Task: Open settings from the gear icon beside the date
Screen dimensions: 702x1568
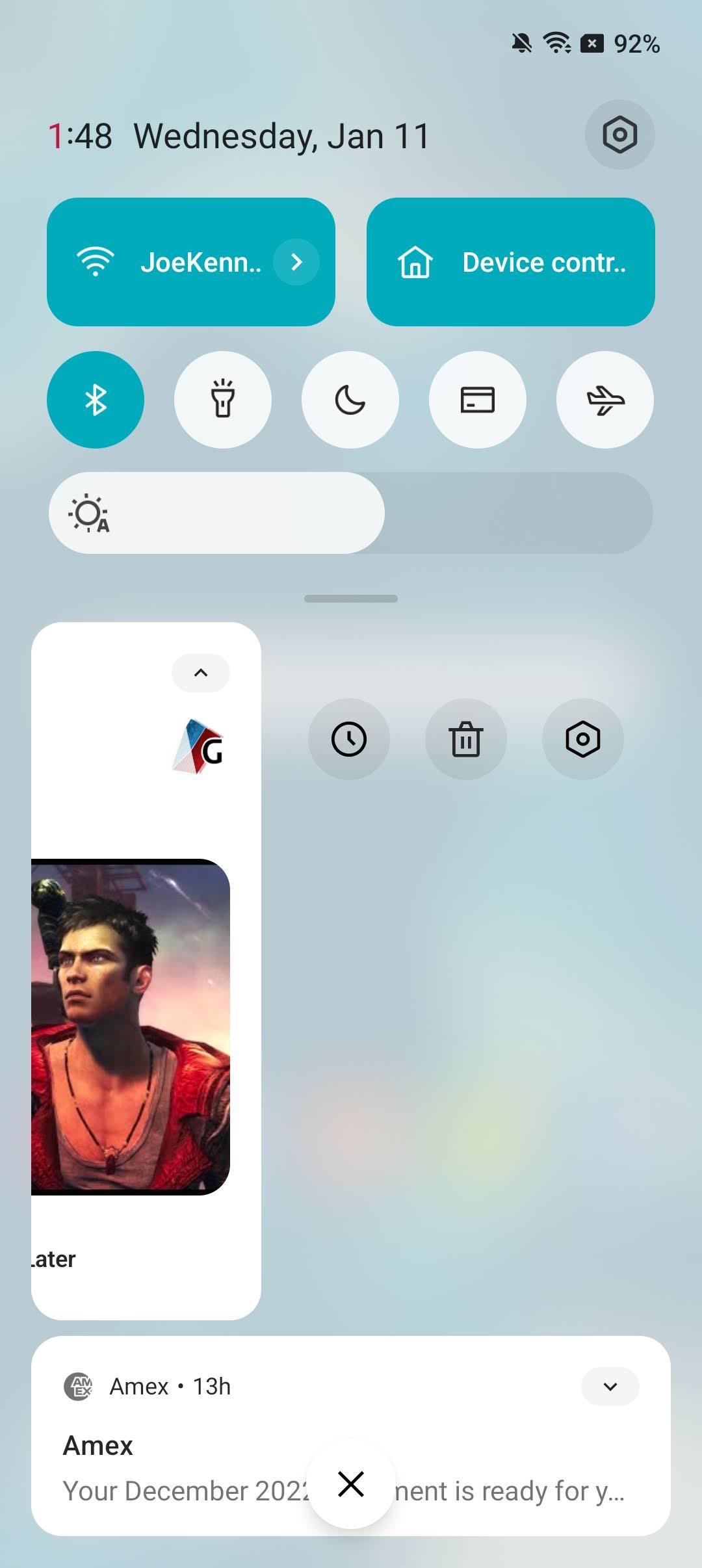Action: click(x=619, y=135)
